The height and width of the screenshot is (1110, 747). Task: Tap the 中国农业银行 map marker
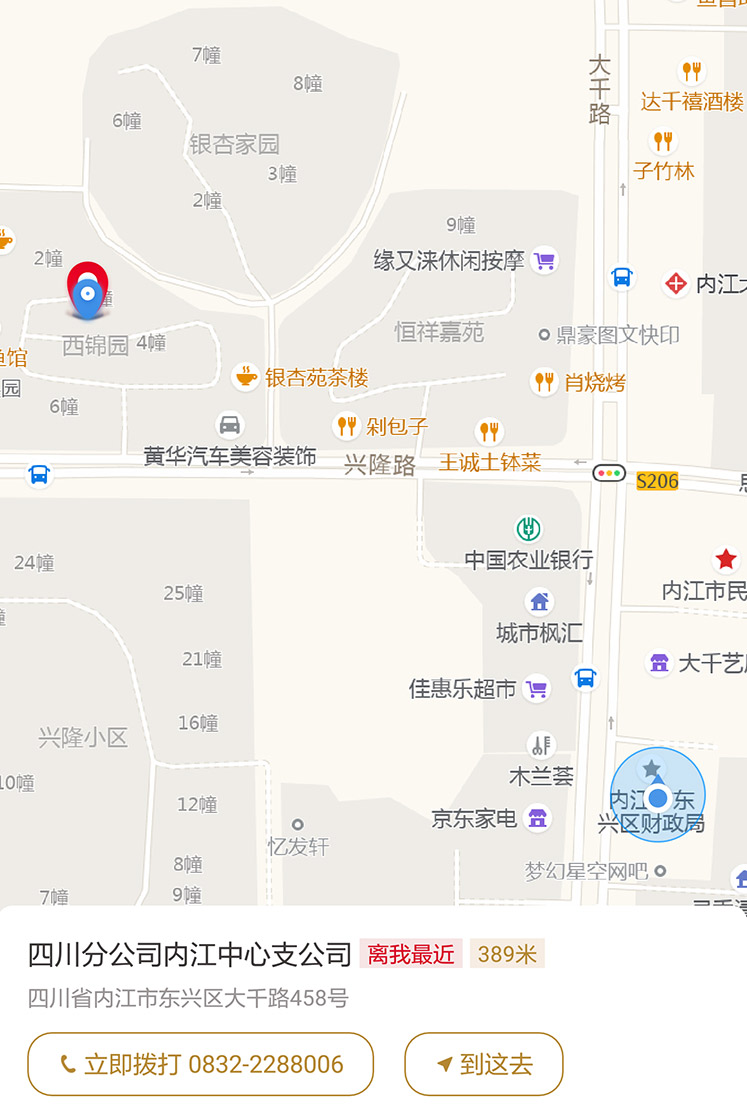pyautogui.click(x=528, y=529)
